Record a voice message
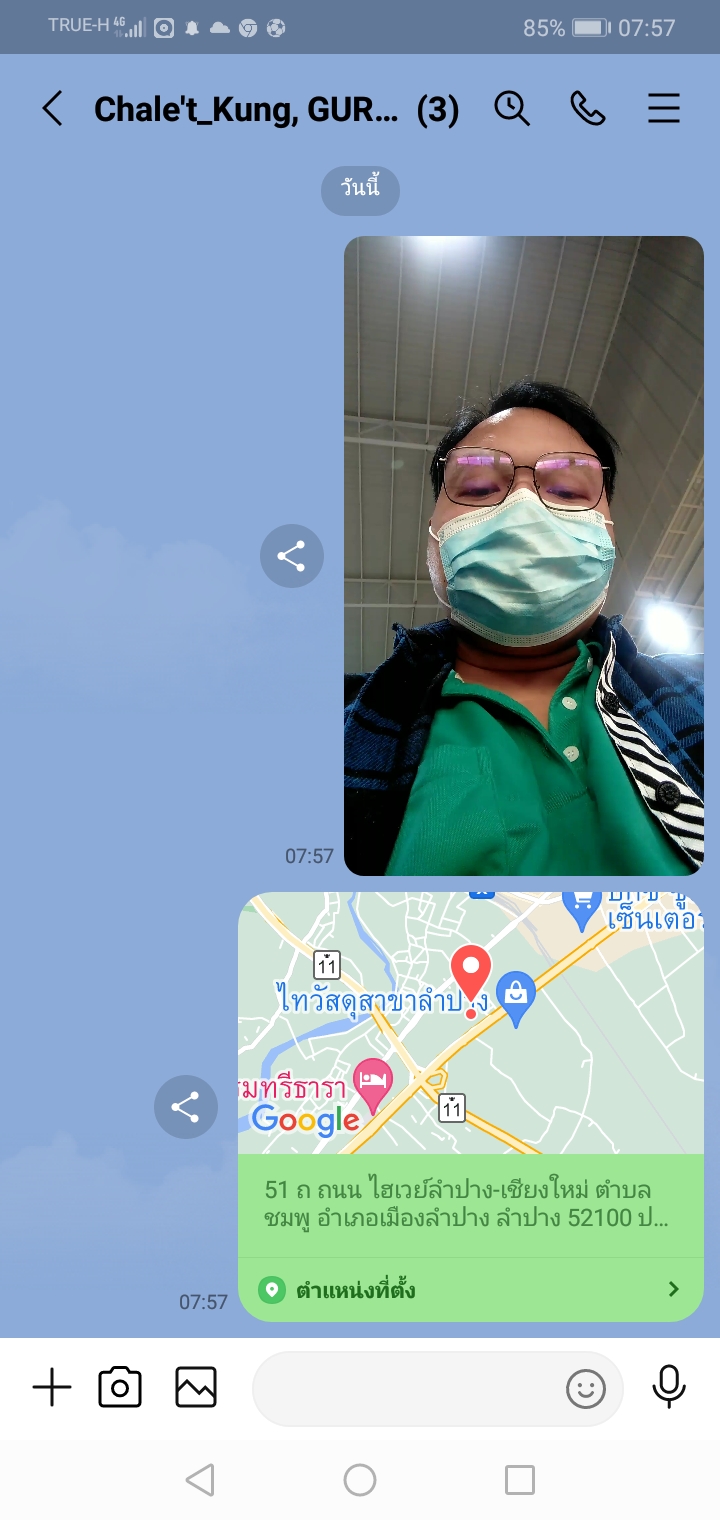Viewport: 720px width, 1520px height. (669, 1386)
